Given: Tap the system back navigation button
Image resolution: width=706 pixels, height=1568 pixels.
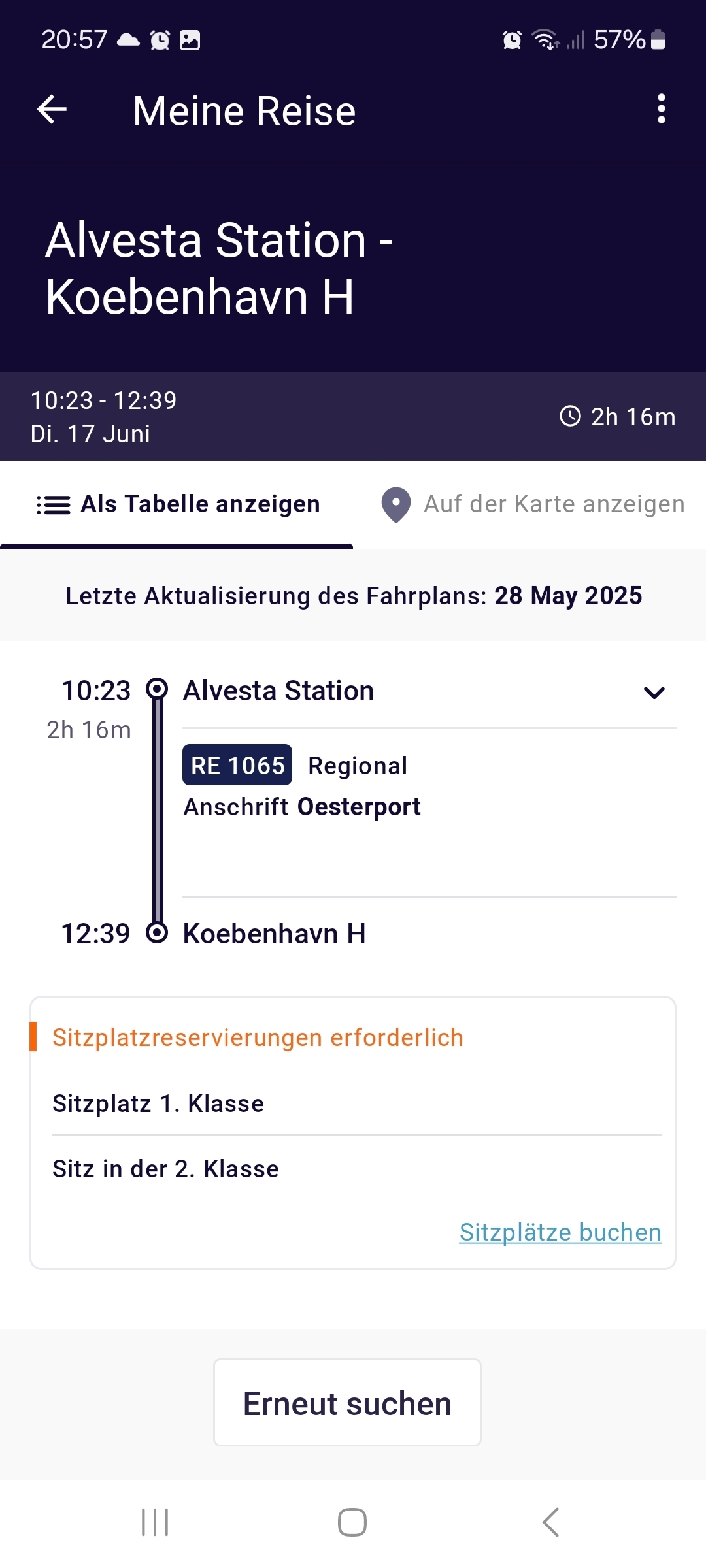Looking at the screenshot, I should click(x=550, y=1522).
